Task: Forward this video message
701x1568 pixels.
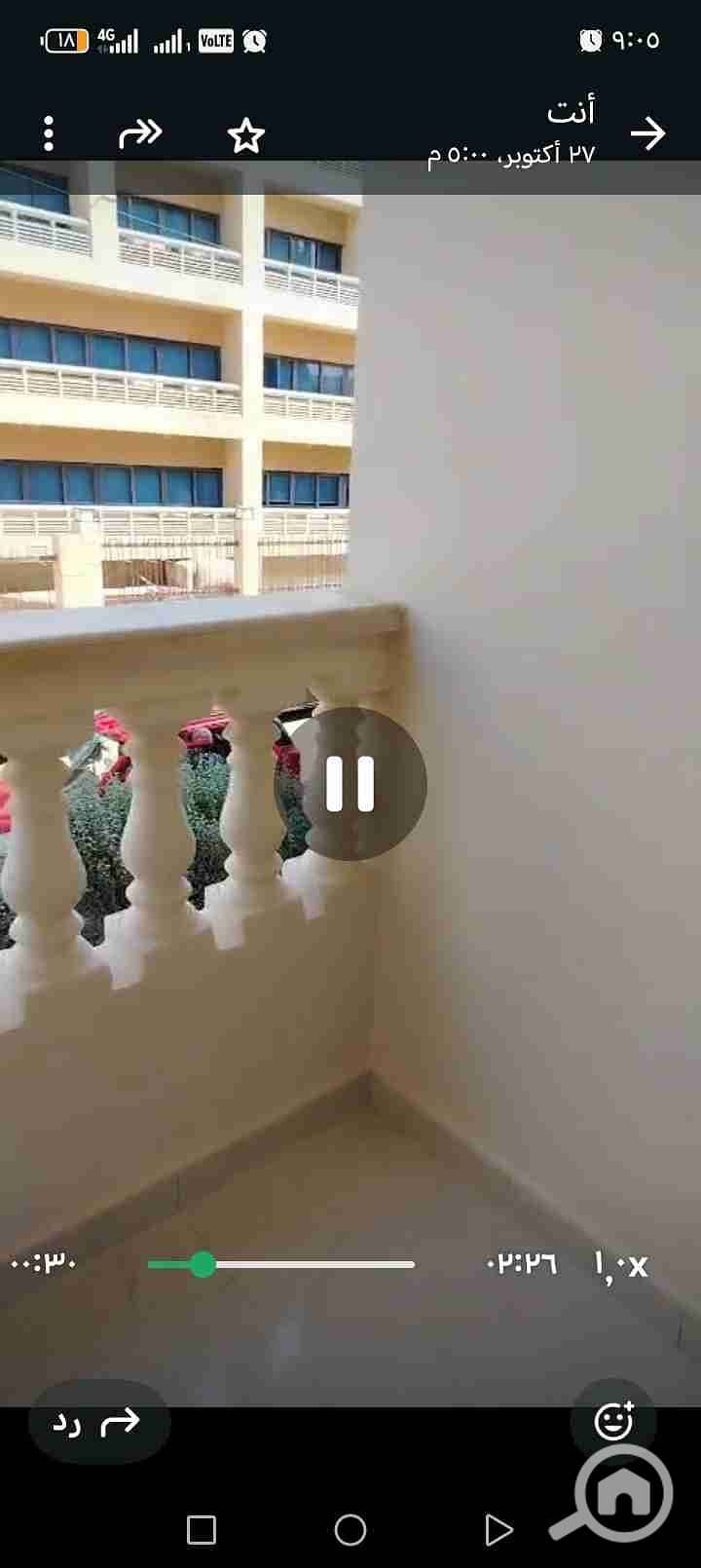Action: 140,133
